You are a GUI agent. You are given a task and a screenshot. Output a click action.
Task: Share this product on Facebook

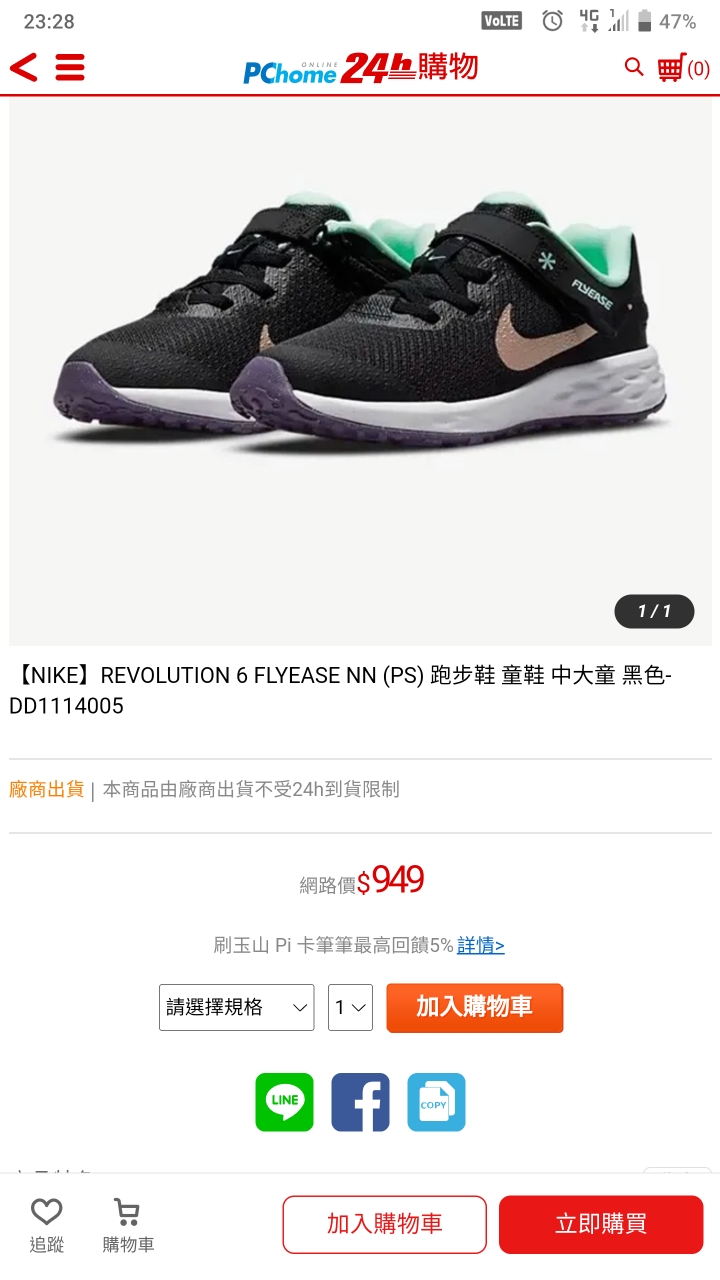coord(360,1102)
